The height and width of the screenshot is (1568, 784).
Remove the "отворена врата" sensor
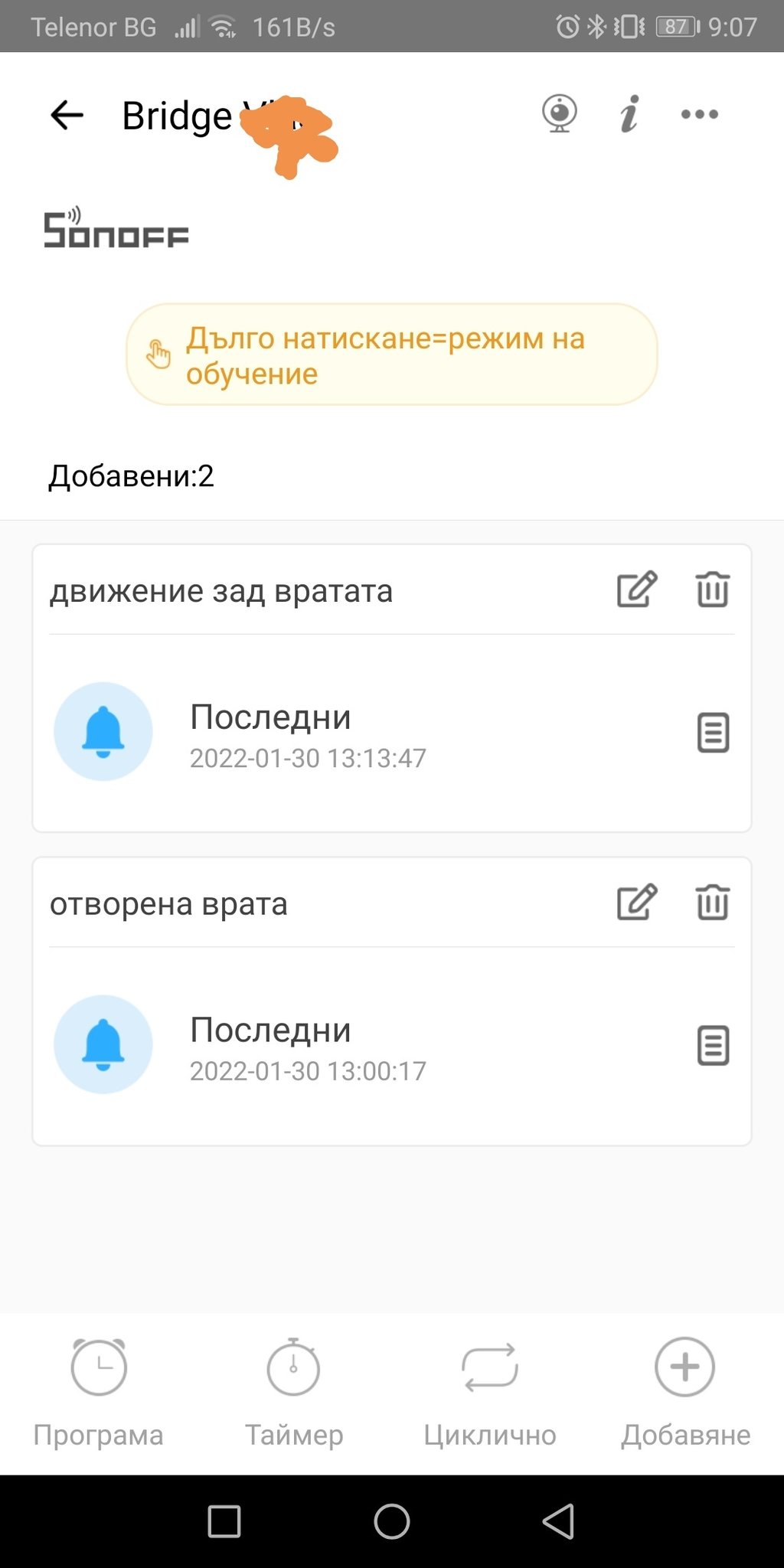[x=712, y=902]
